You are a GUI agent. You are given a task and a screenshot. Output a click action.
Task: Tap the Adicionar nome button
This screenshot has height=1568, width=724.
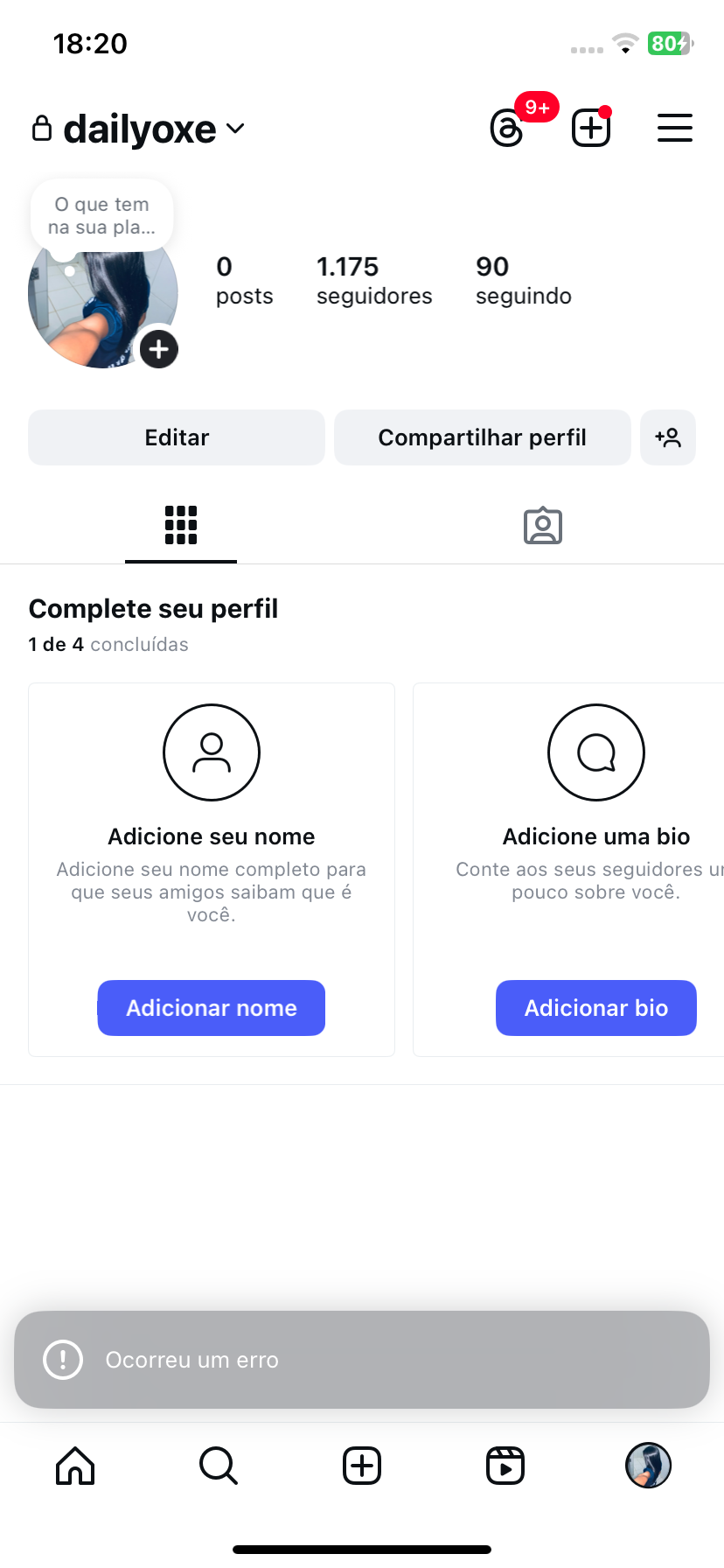[212, 1008]
